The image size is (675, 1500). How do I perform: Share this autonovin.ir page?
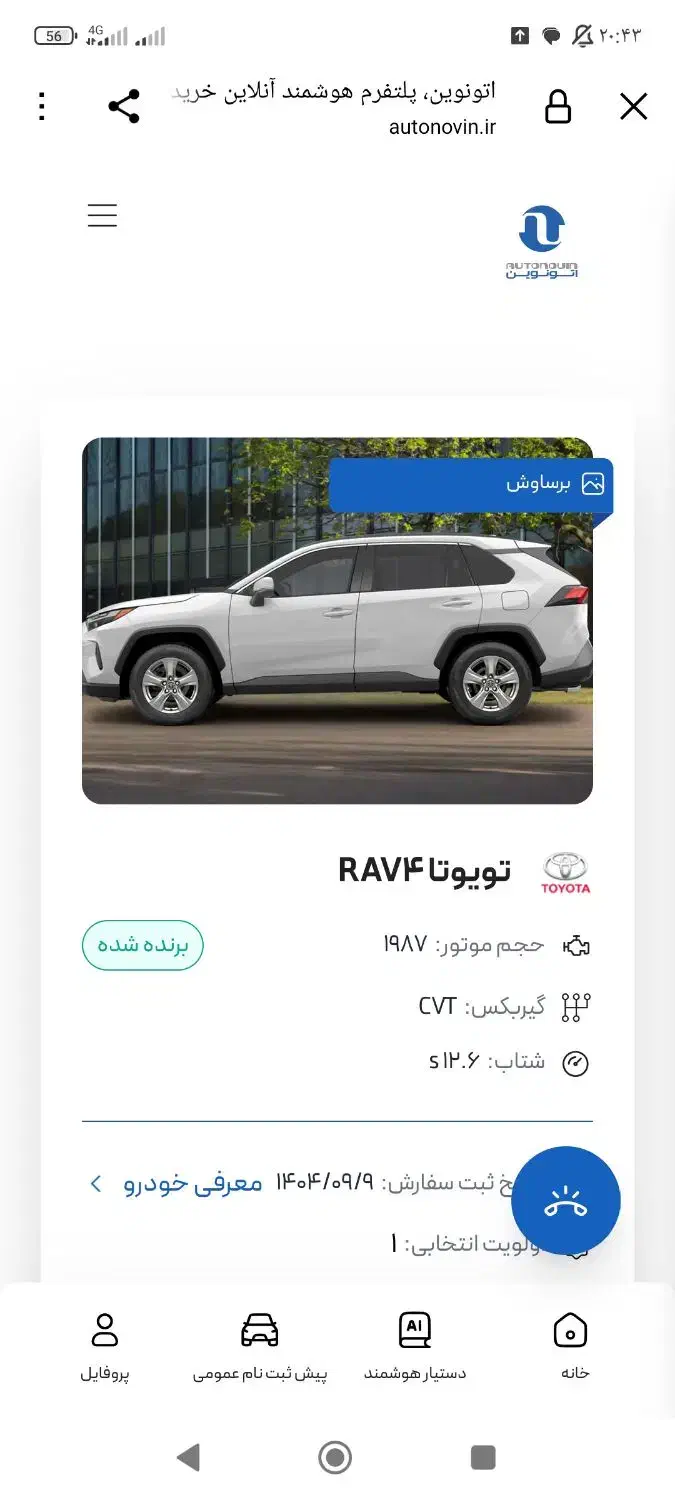tap(124, 107)
